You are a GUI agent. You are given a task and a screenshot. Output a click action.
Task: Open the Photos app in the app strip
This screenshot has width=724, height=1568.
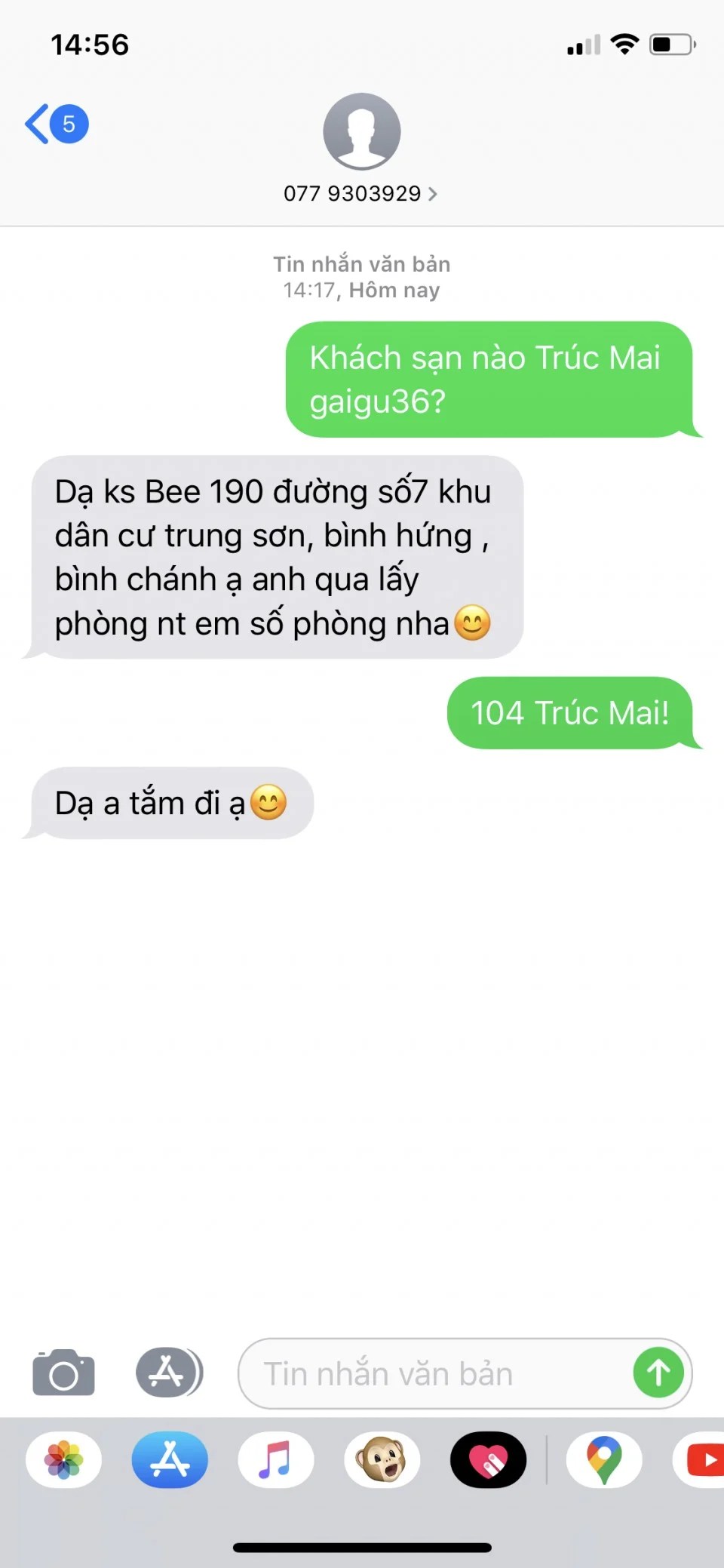[64, 1460]
